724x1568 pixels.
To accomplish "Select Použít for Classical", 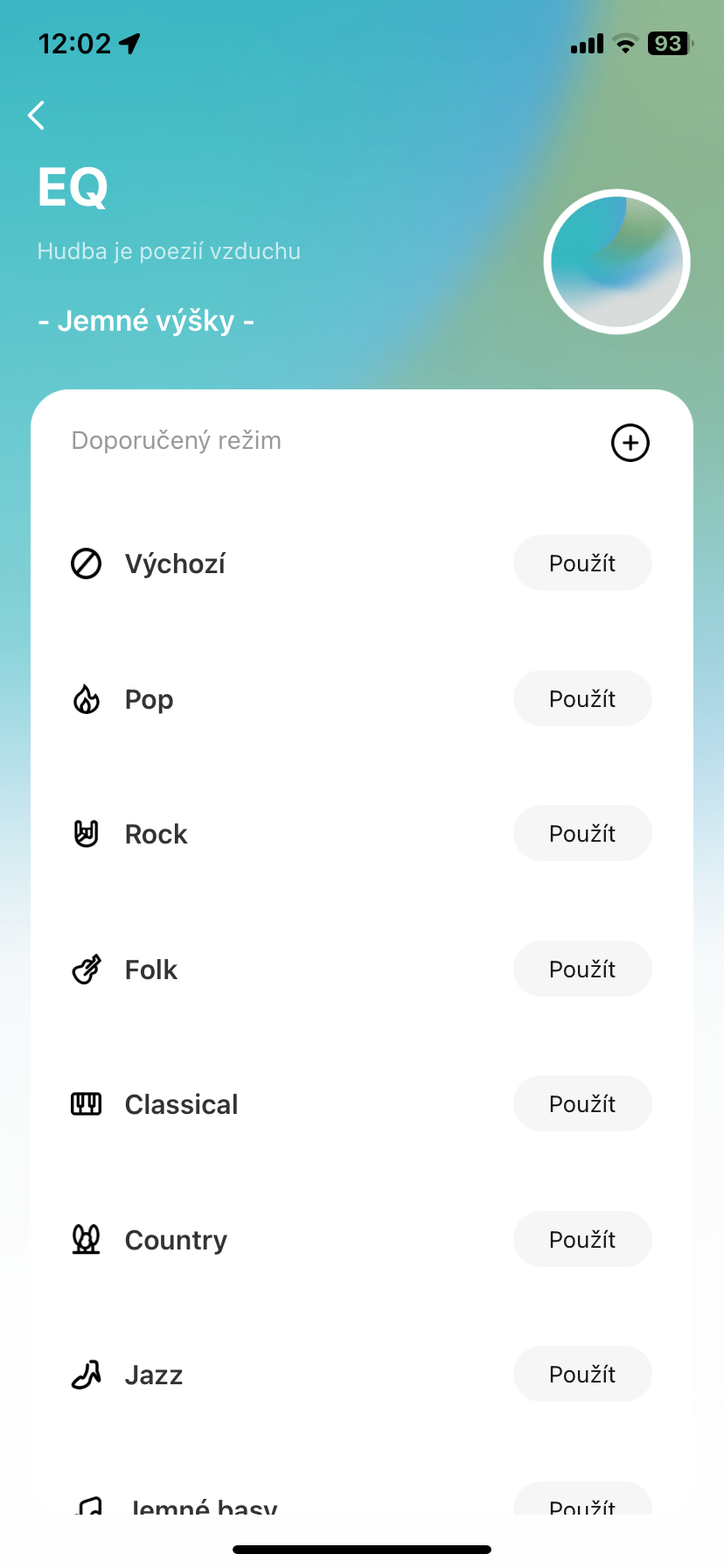I will pos(582,1104).
